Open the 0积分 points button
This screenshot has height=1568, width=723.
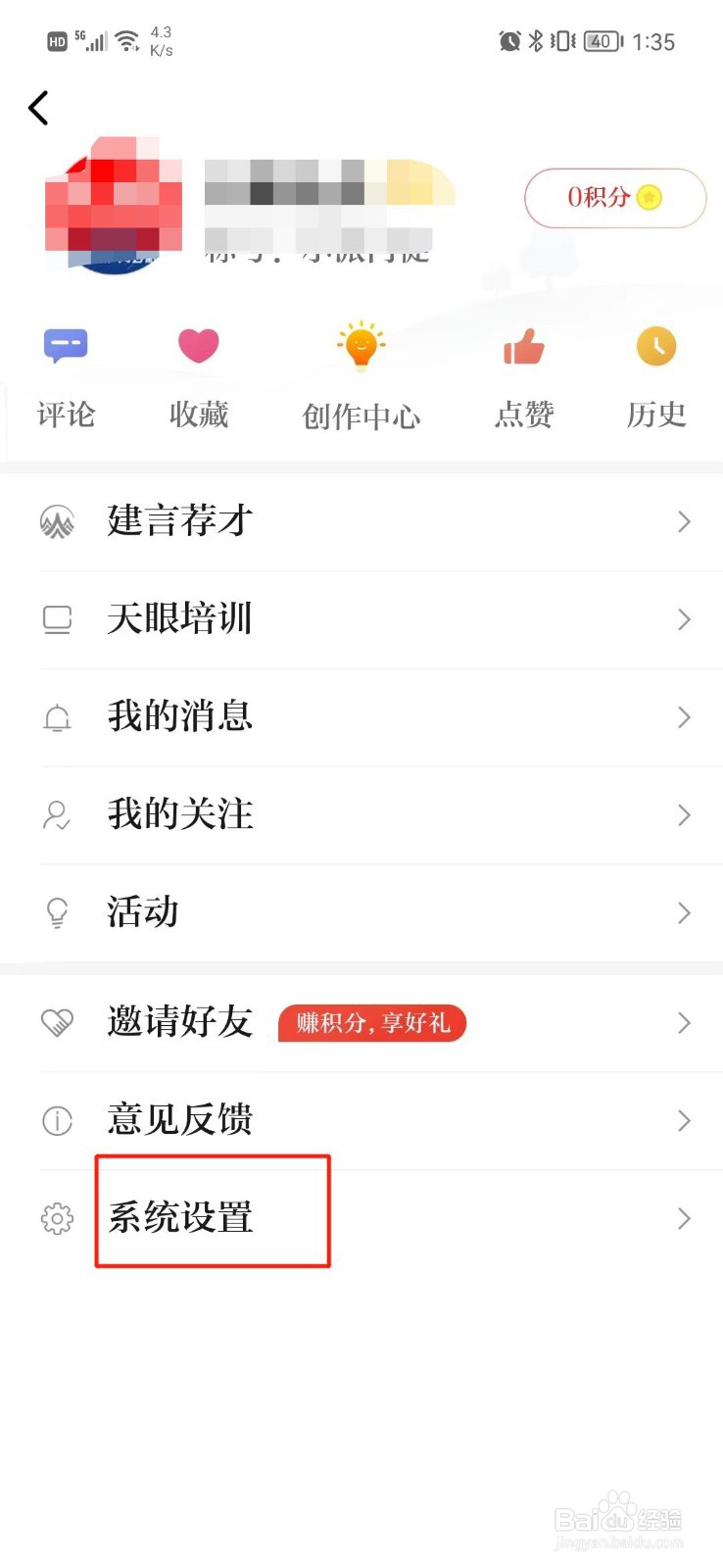click(x=614, y=198)
